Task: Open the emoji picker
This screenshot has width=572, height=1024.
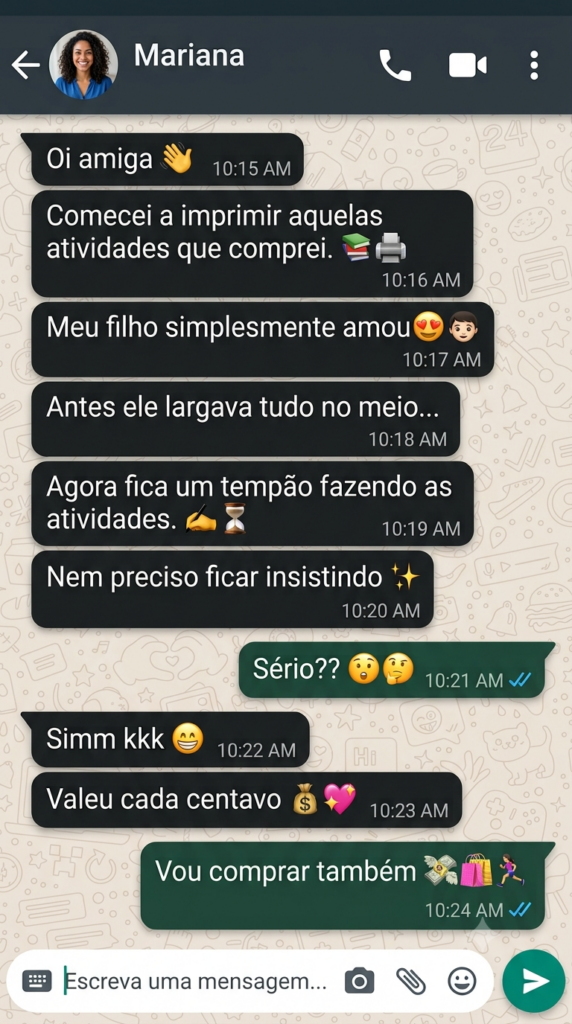Action: coord(462,981)
